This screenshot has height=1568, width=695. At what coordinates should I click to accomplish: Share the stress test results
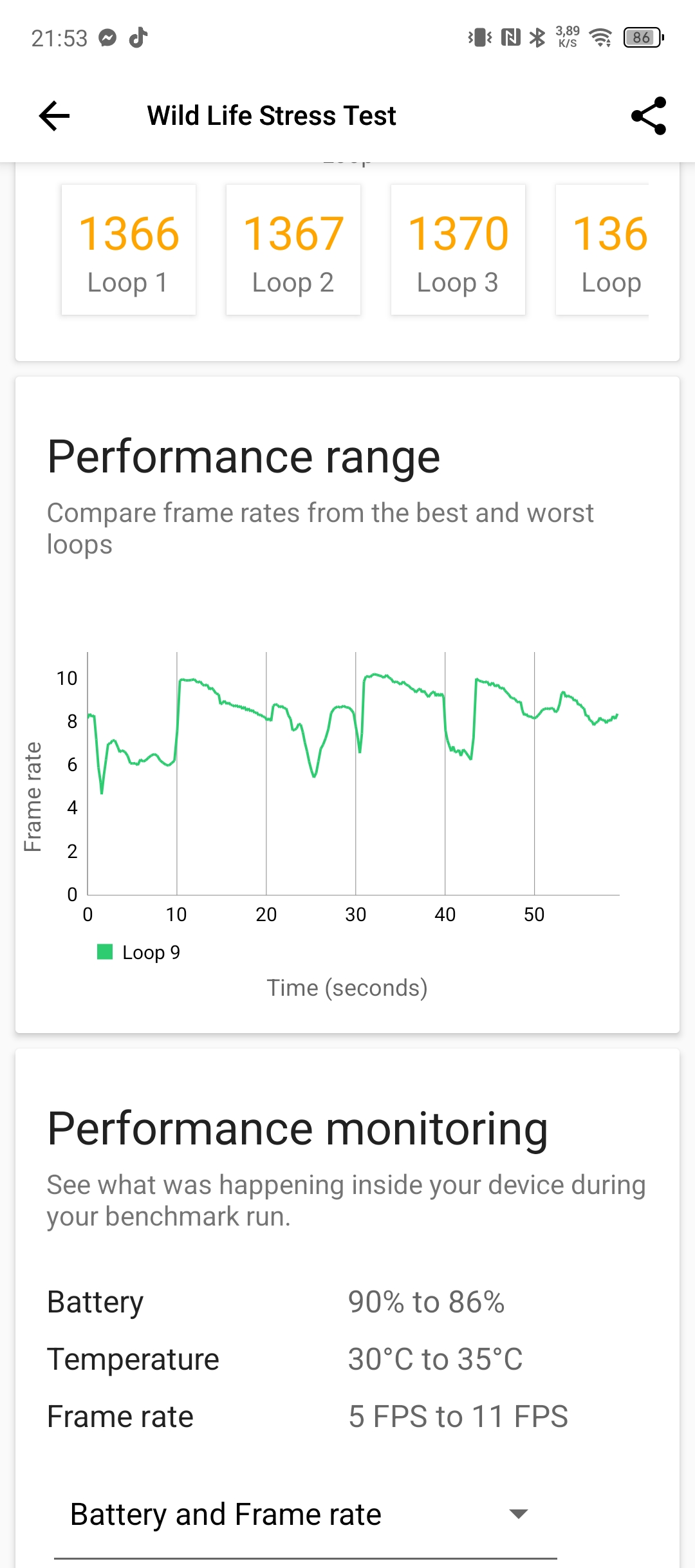click(648, 116)
